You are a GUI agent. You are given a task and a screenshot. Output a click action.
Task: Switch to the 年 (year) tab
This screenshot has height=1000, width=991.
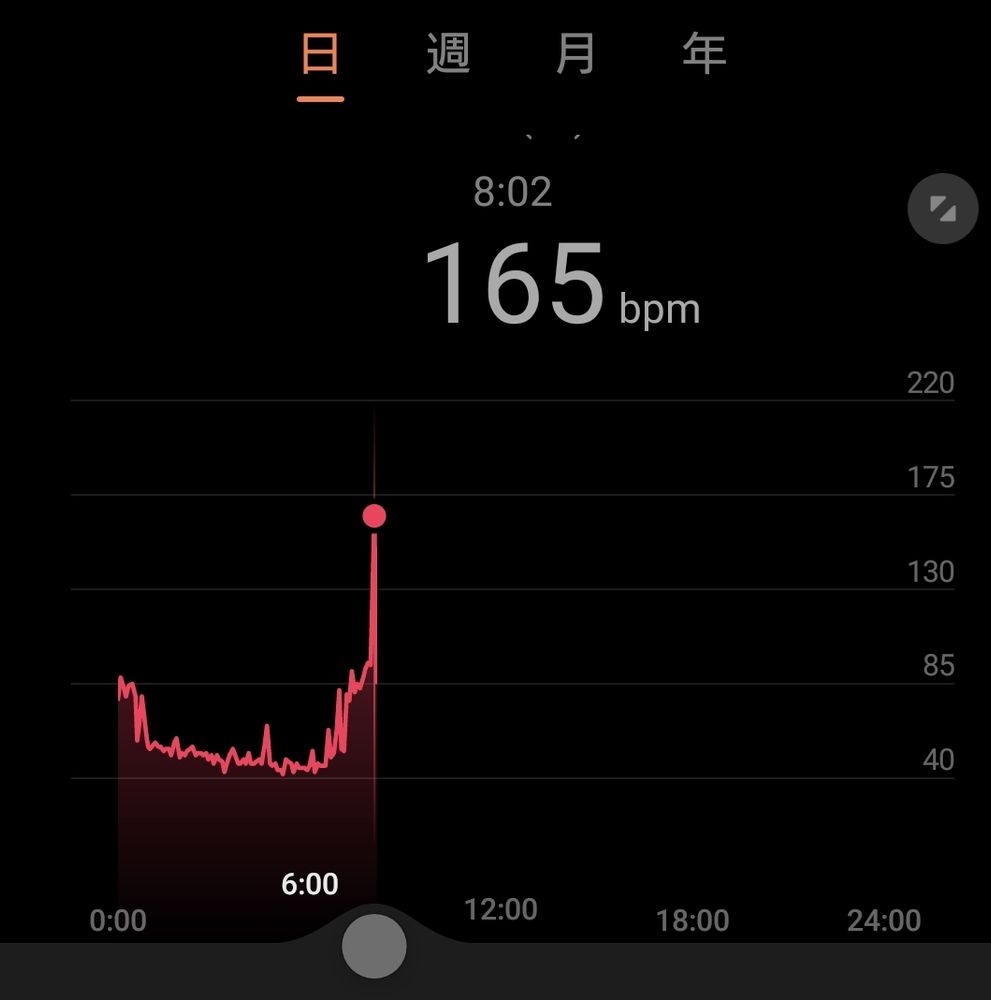click(704, 54)
